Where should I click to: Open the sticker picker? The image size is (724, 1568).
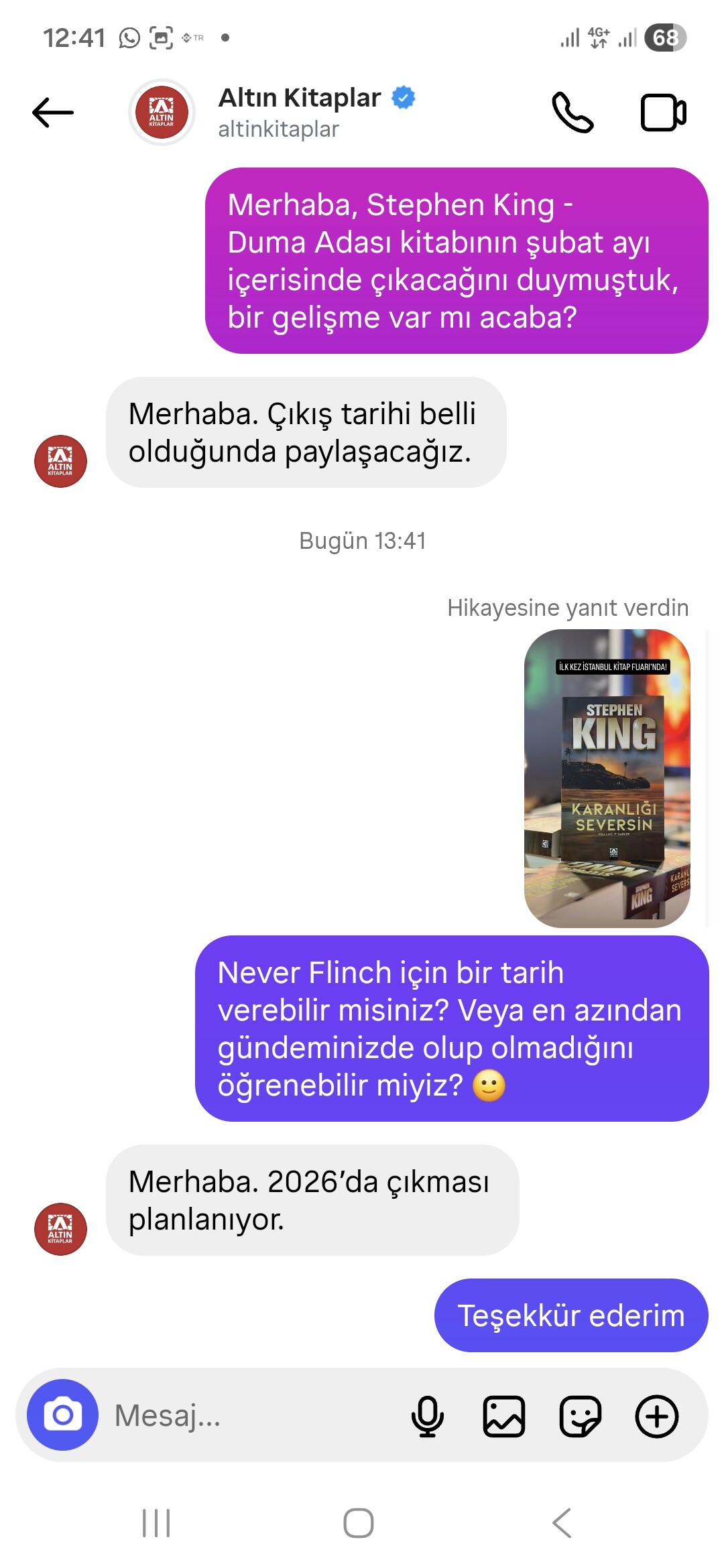click(581, 1415)
